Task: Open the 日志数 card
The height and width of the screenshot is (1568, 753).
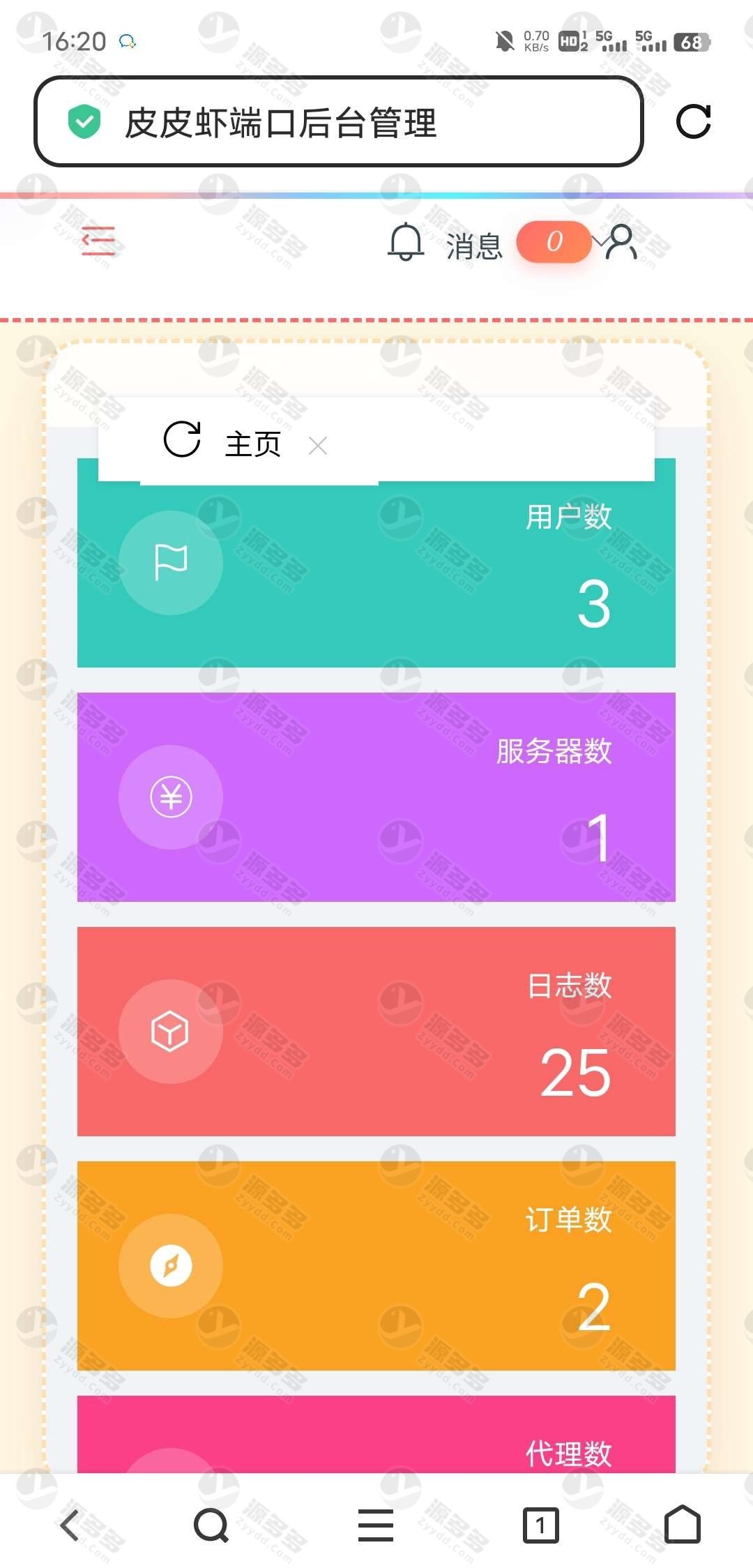Action: pyautogui.click(x=376, y=1031)
